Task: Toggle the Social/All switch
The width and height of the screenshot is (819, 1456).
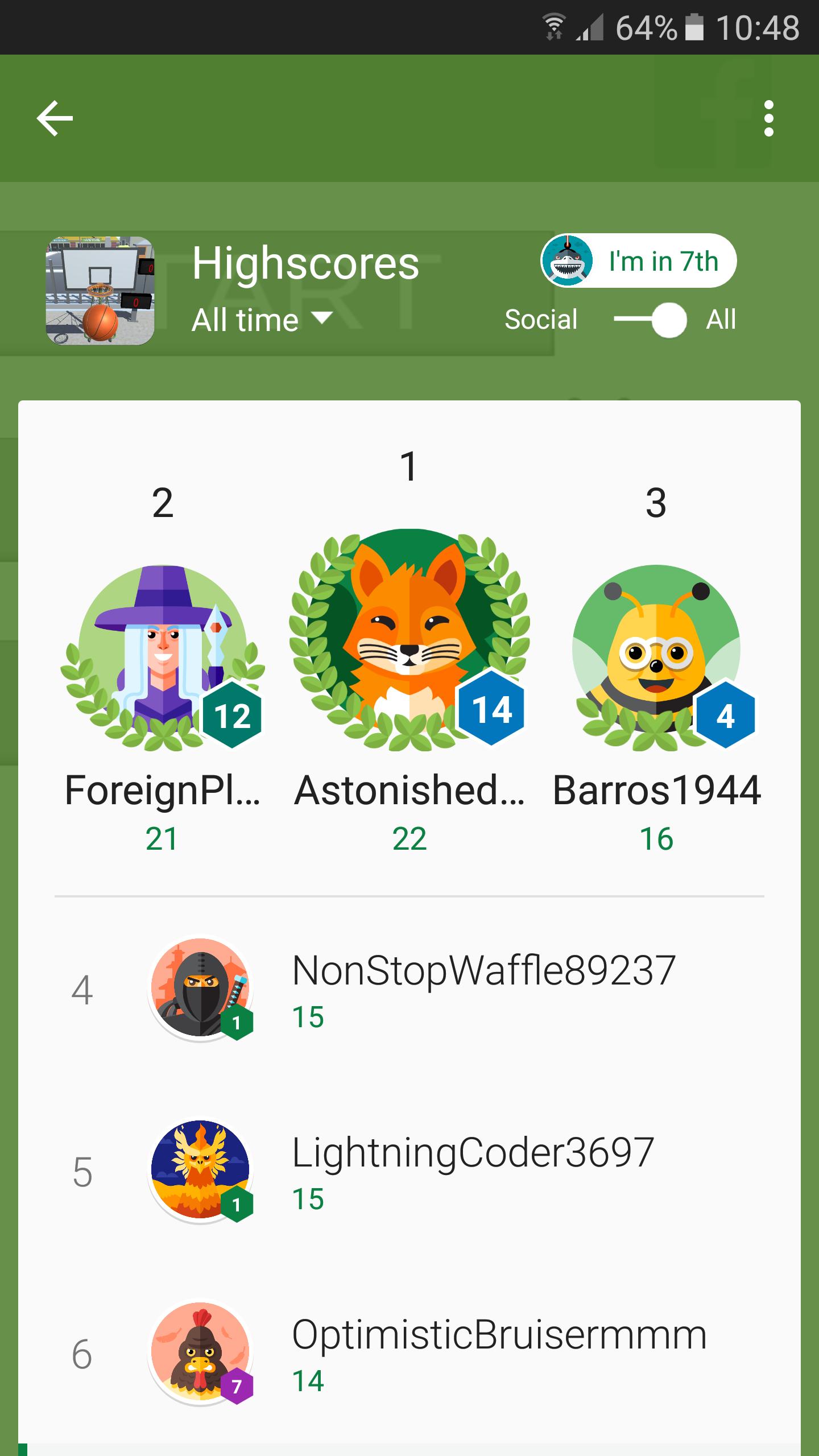Action: (x=651, y=320)
